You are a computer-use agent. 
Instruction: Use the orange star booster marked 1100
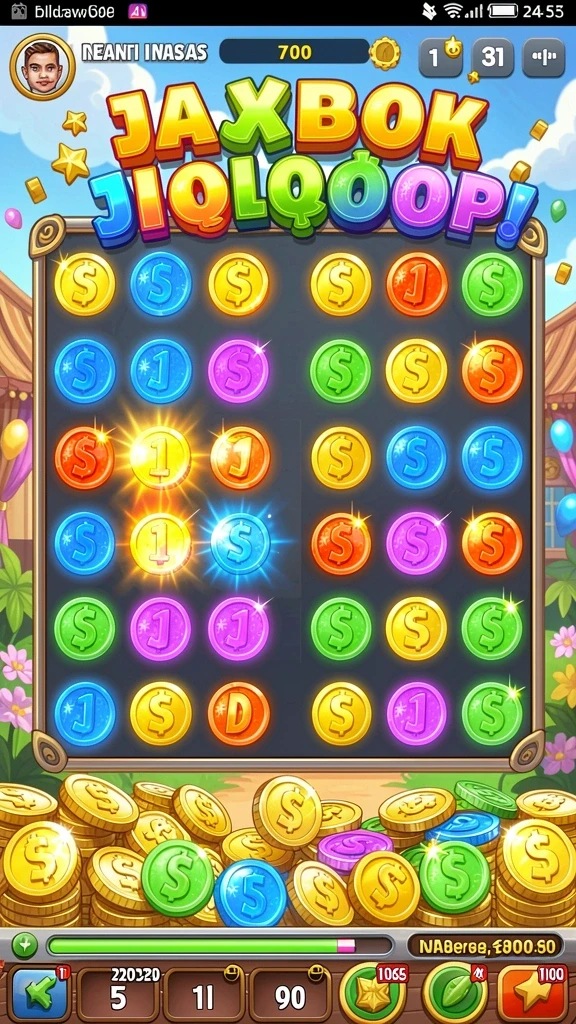tap(532, 995)
